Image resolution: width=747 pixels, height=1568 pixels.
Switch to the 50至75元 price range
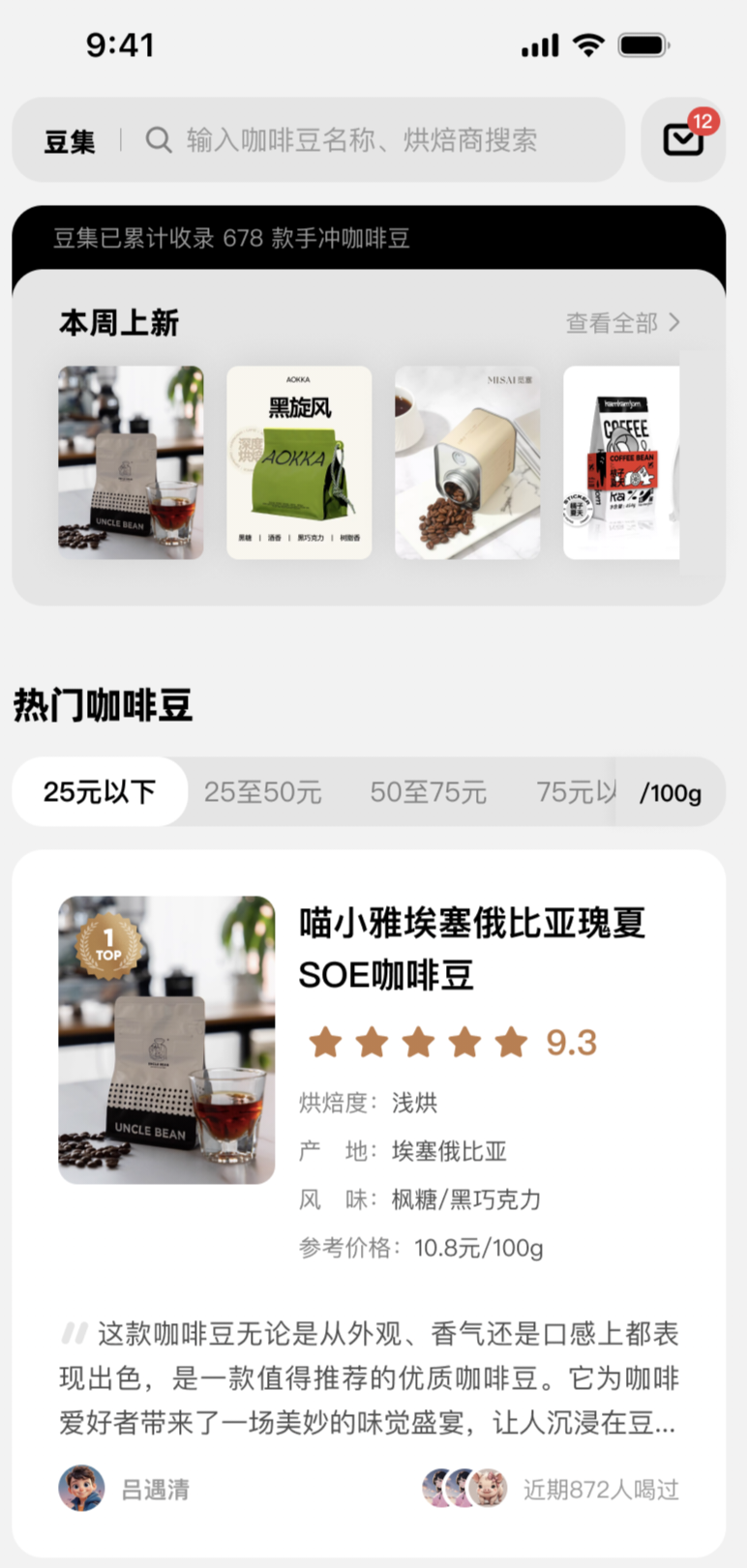[428, 792]
